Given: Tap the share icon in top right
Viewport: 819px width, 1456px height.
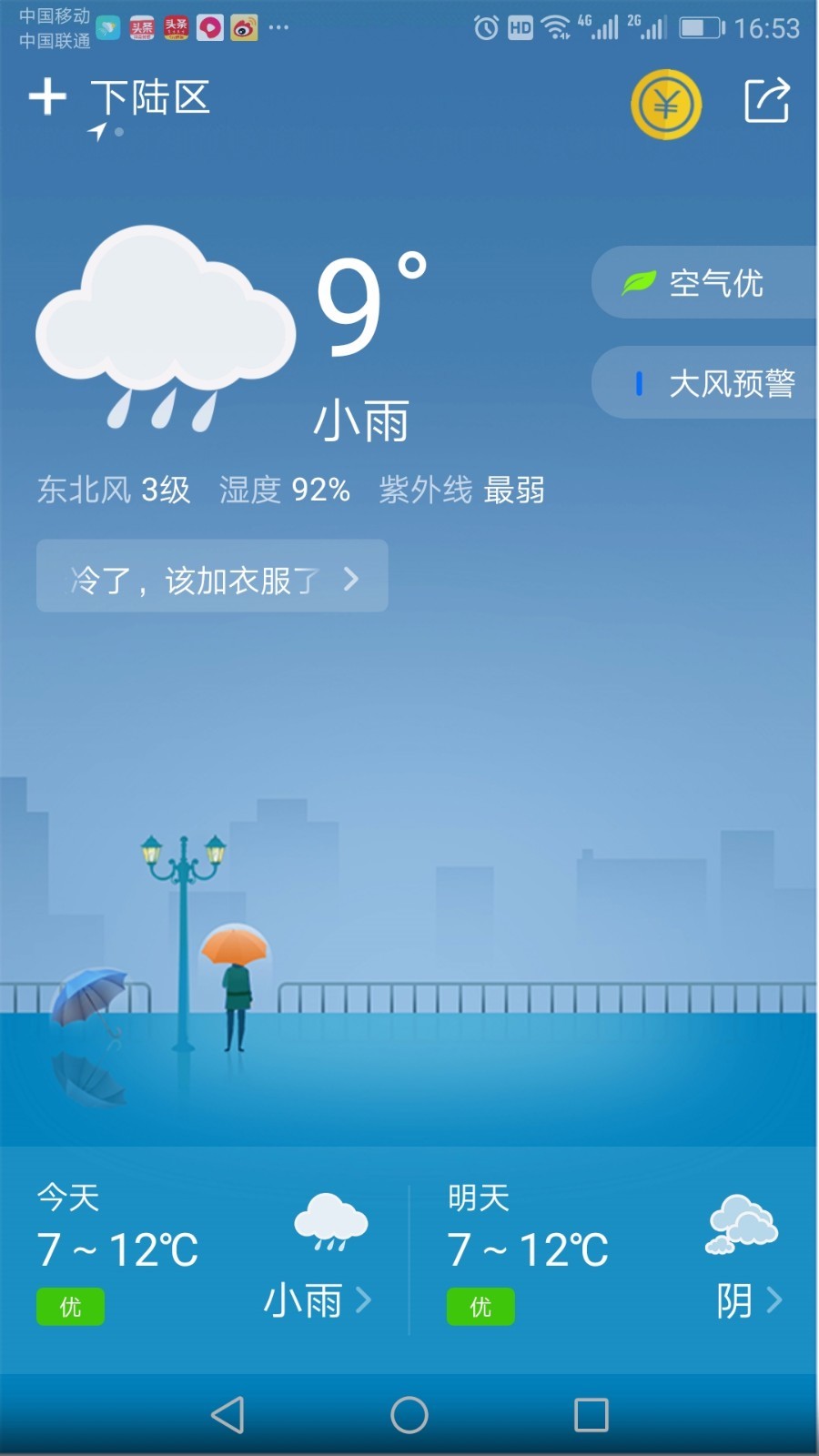Looking at the screenshot, I should pos(767,102).
